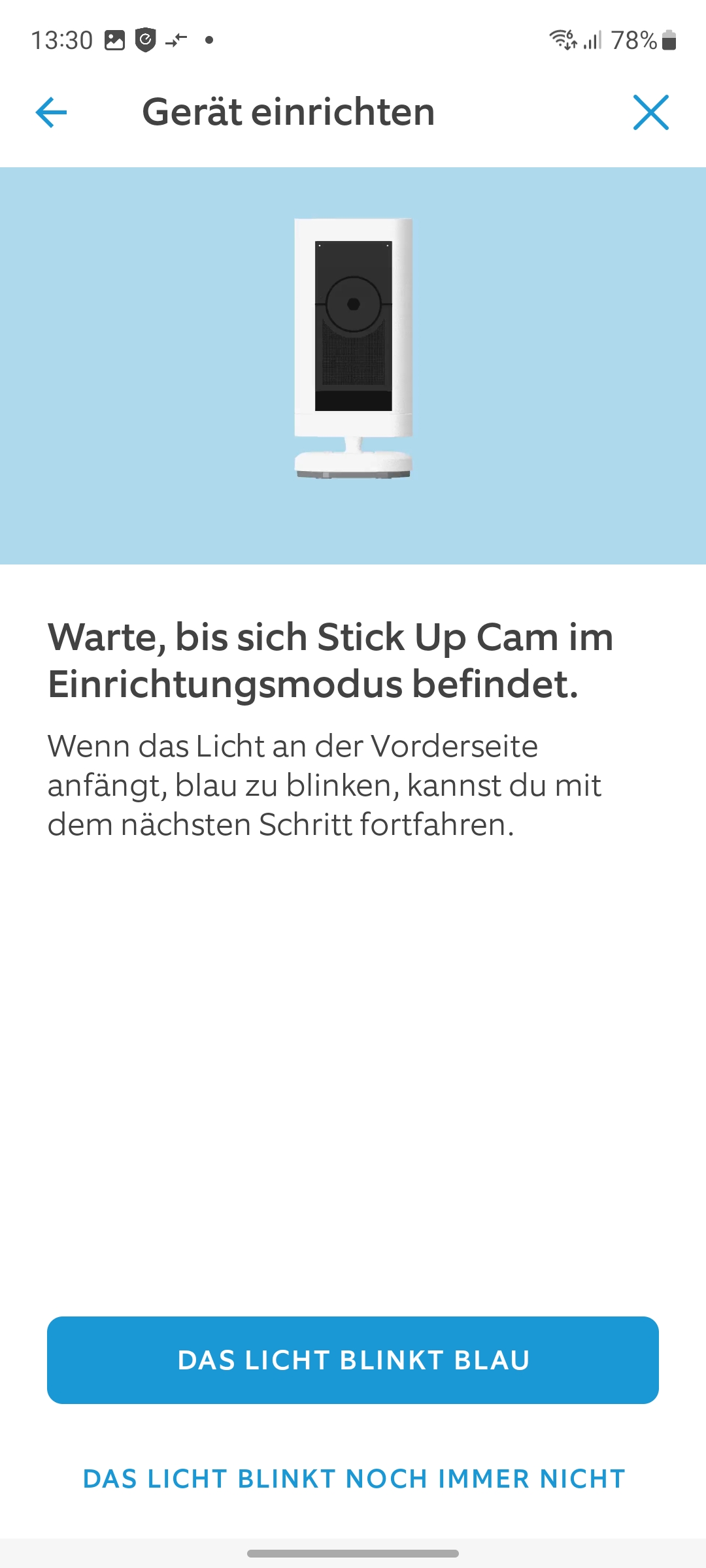Go back using the header arrow
Viewport: 706px width, 1568px height.
click(51, 112)
